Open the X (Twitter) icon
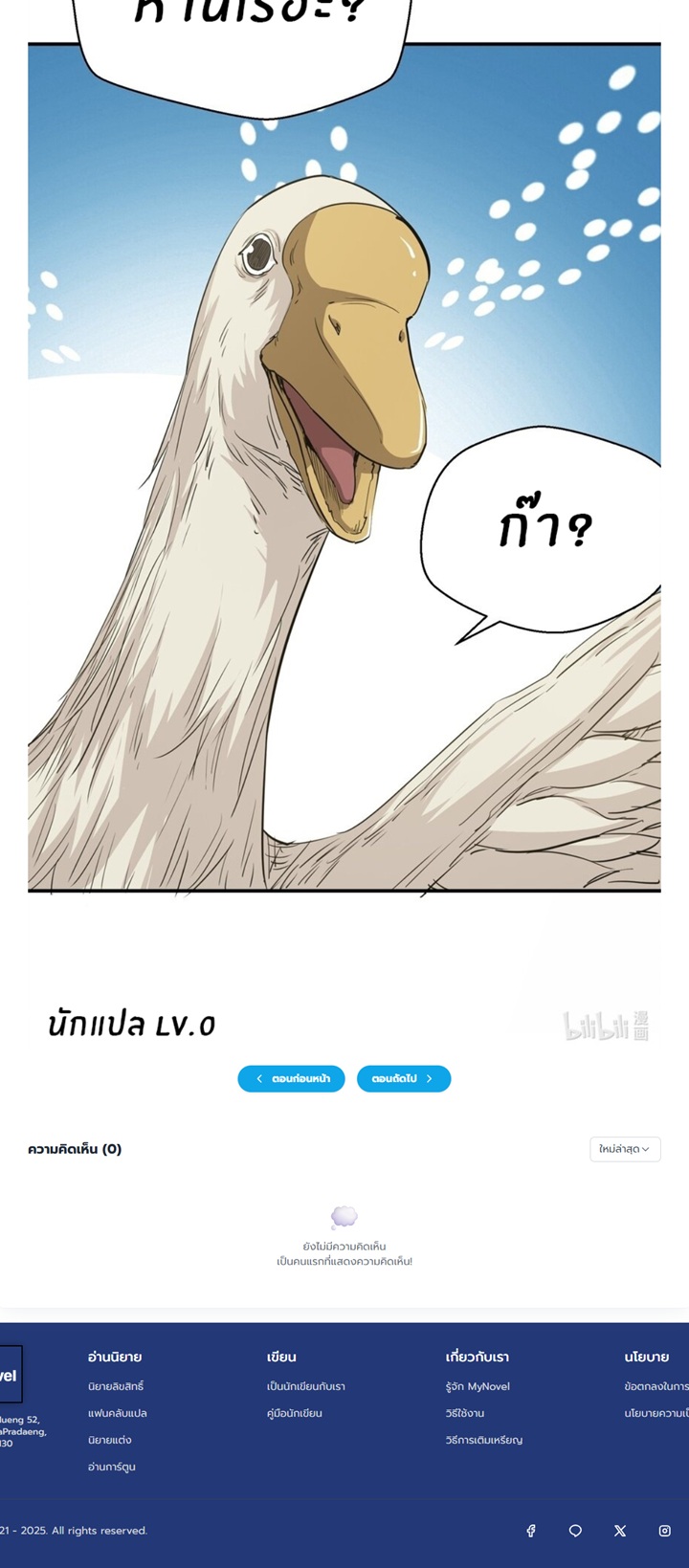 click(x=620, y=1531)
